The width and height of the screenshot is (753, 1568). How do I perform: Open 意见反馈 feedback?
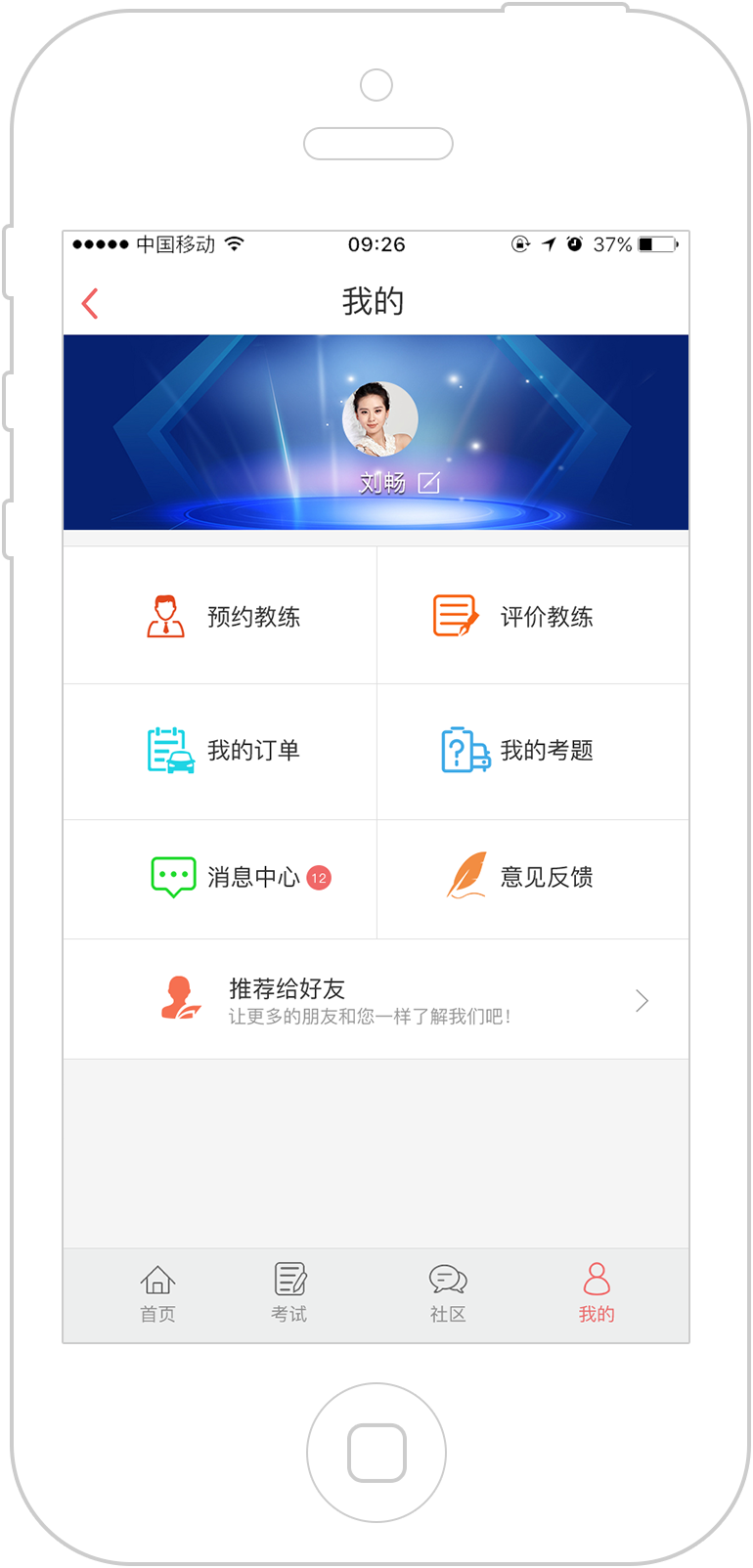(533, 878)
